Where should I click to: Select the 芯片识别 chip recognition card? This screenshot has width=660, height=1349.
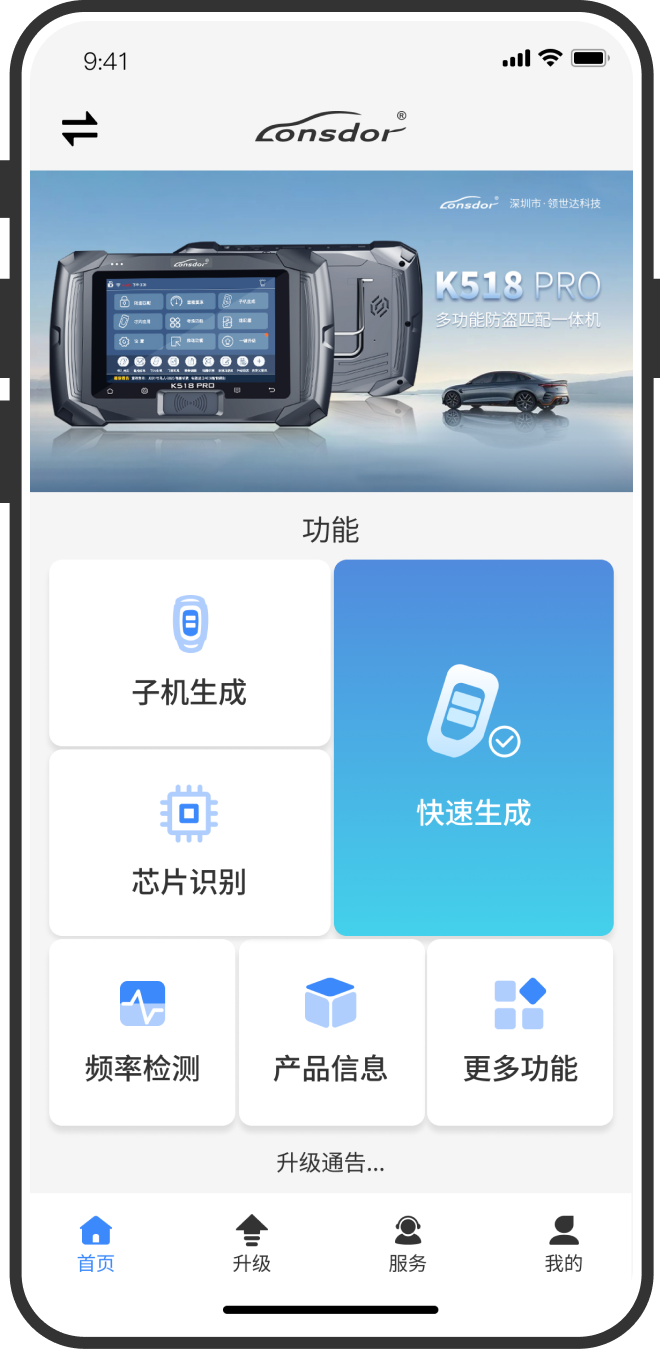pos(189,842)
